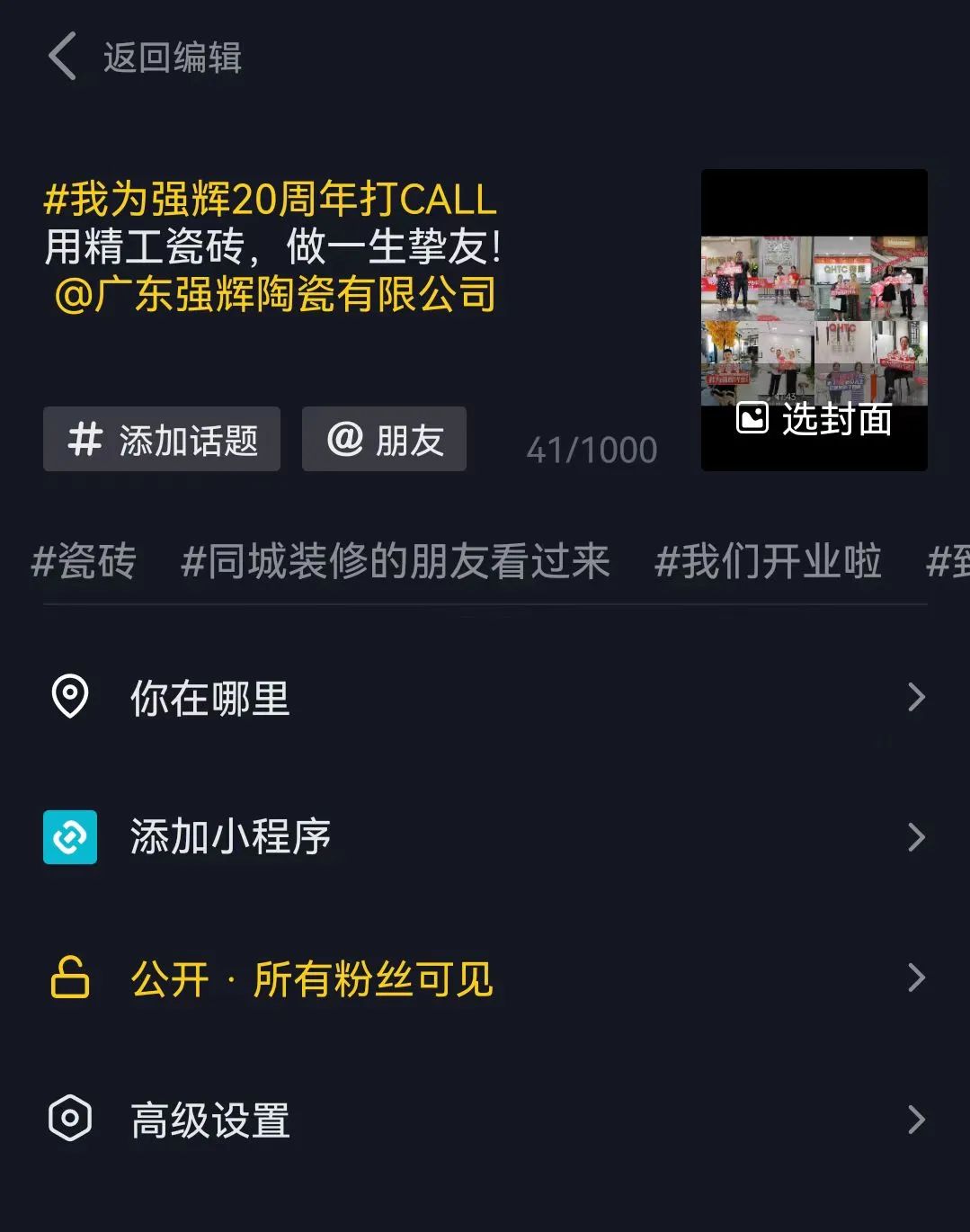
Task: Click the teal mini-program link icon
Action: pyautogui.click(x=70, y=835)
